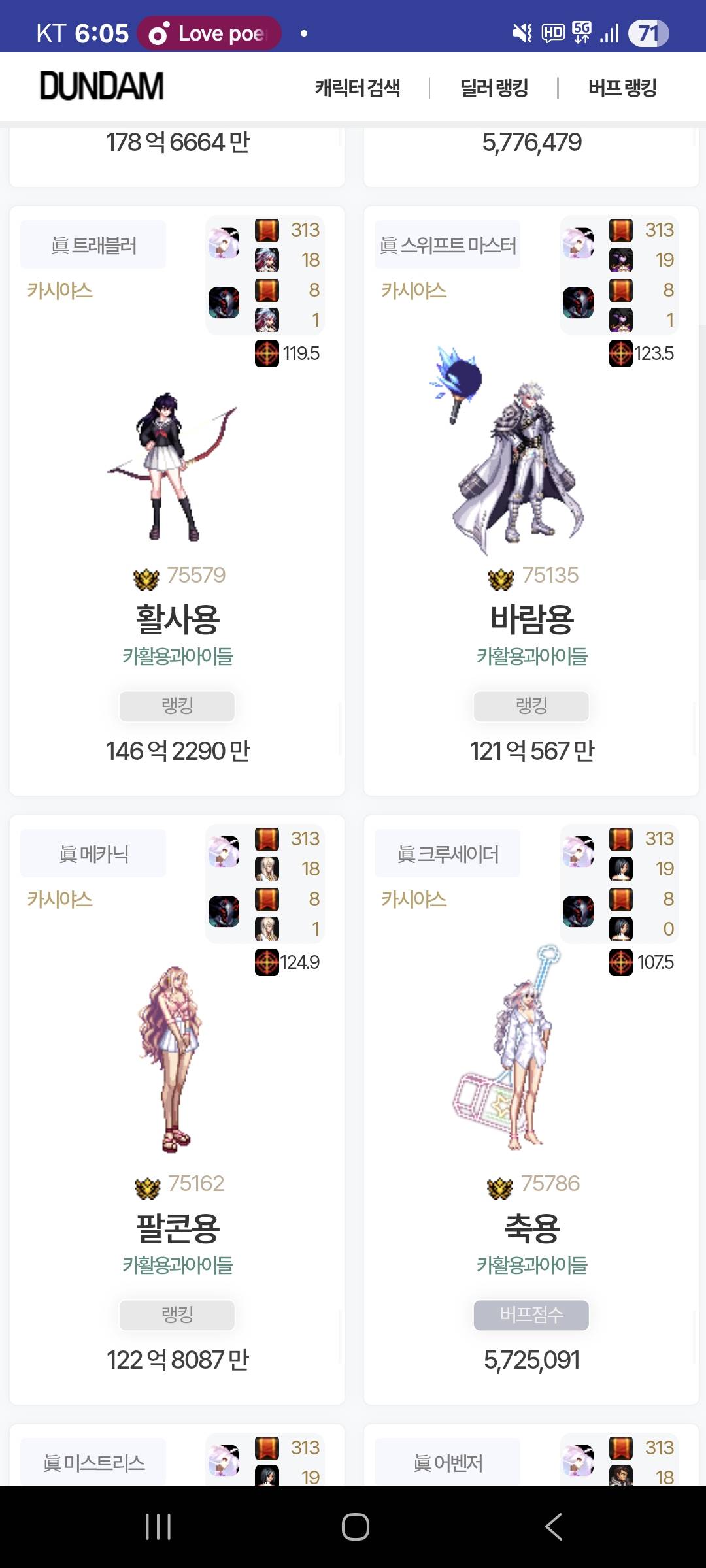Open recent apps from the navigation bar

pos(158,1527)
